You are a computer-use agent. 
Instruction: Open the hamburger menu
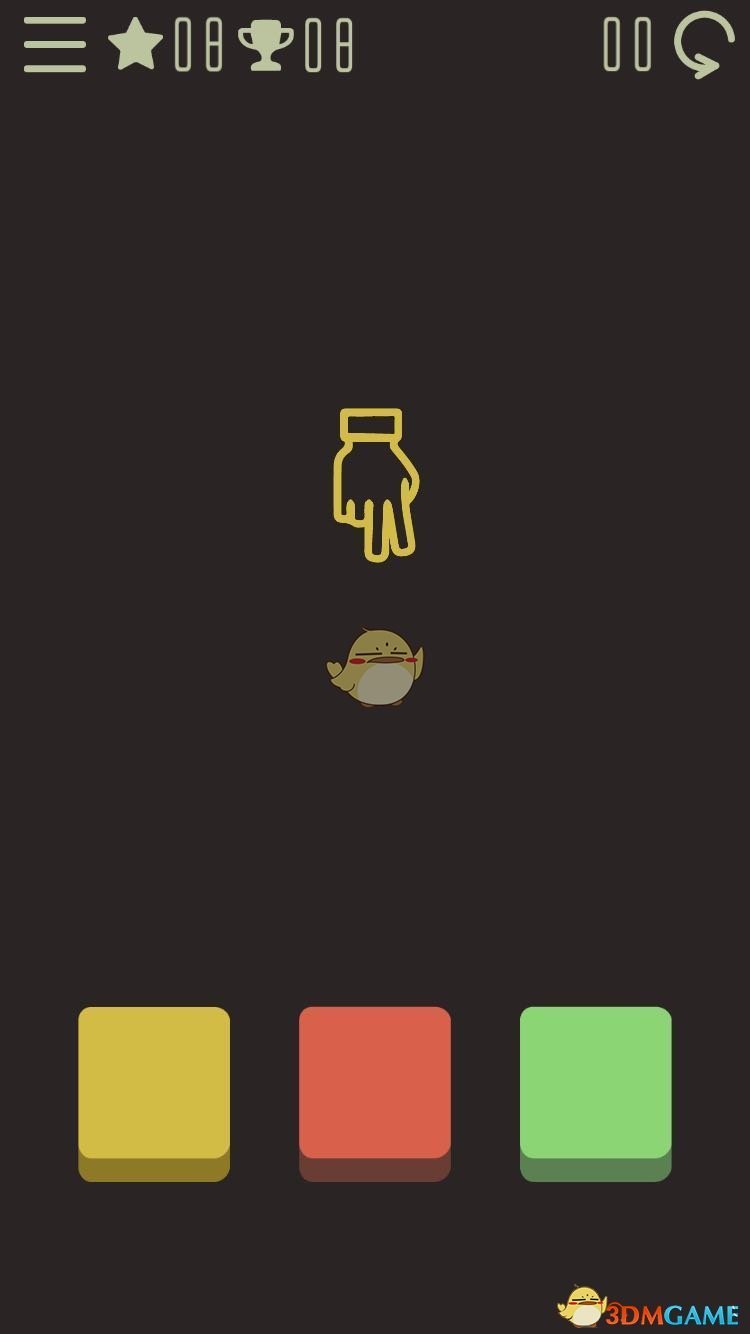point(55,45)
